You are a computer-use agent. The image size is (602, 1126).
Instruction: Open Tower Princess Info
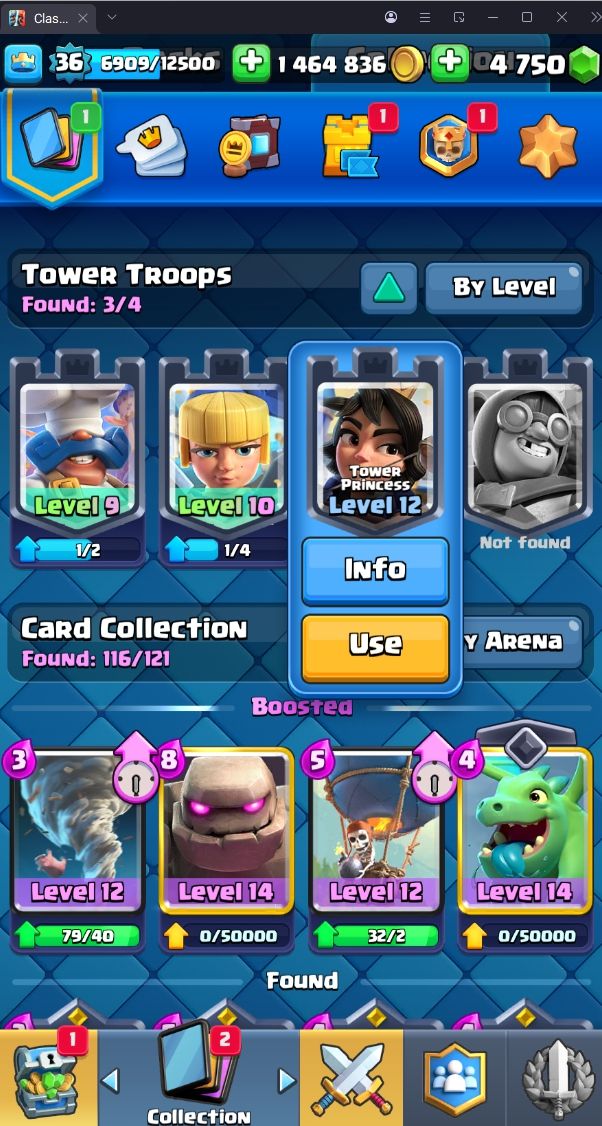(375, 570)
